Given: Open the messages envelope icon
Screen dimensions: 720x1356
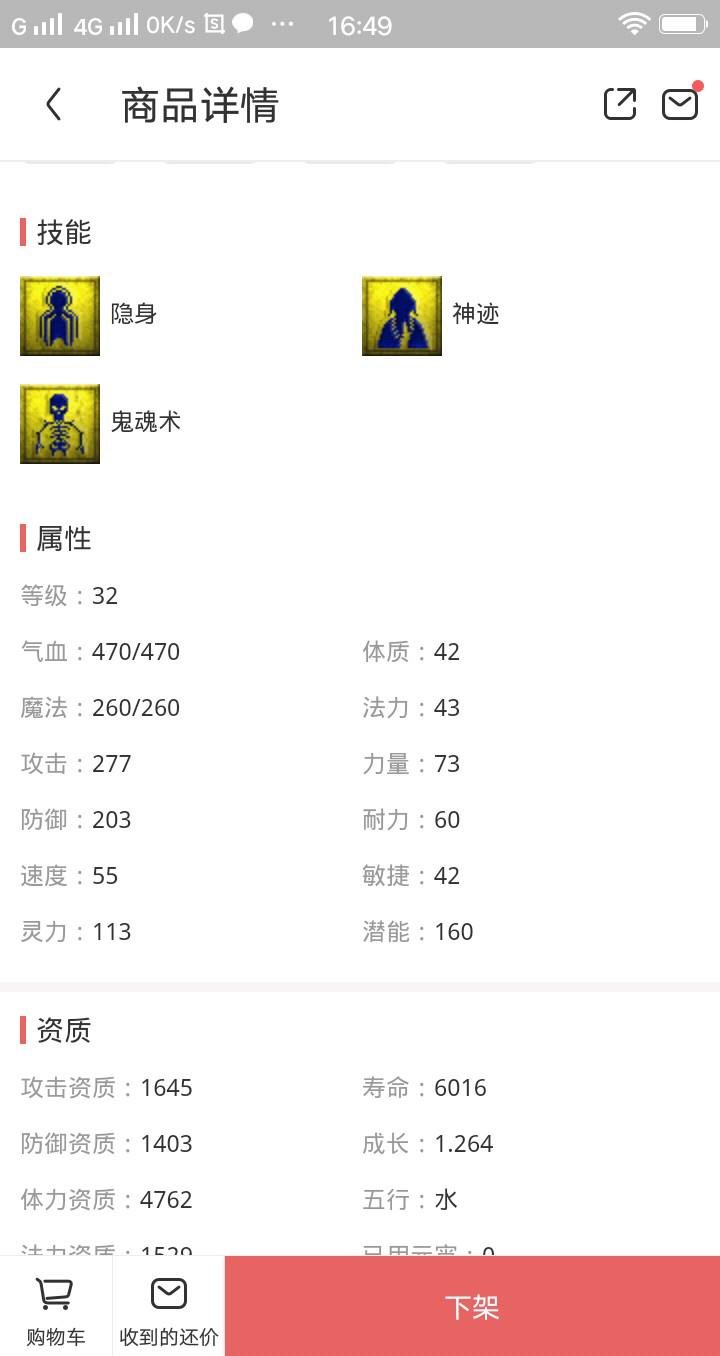Looking at the screenshot, I should [x=680, y=104].
